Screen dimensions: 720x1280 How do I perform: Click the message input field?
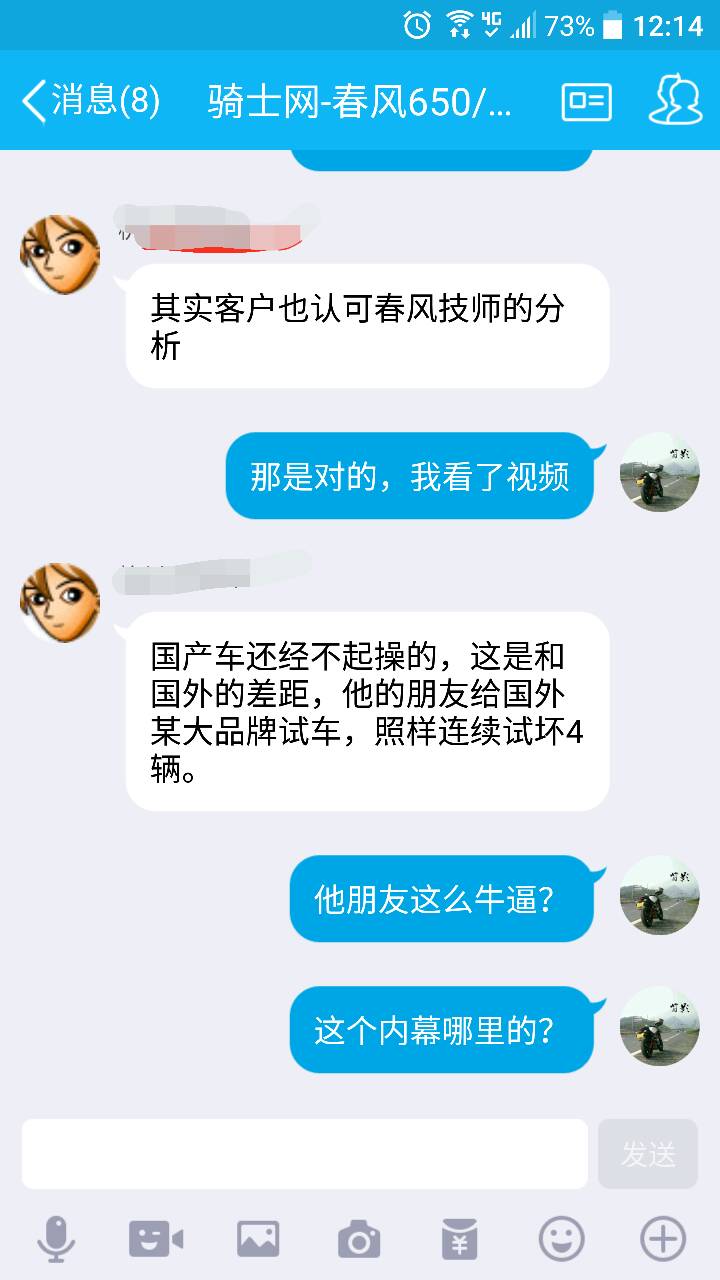click(300, 1152)
